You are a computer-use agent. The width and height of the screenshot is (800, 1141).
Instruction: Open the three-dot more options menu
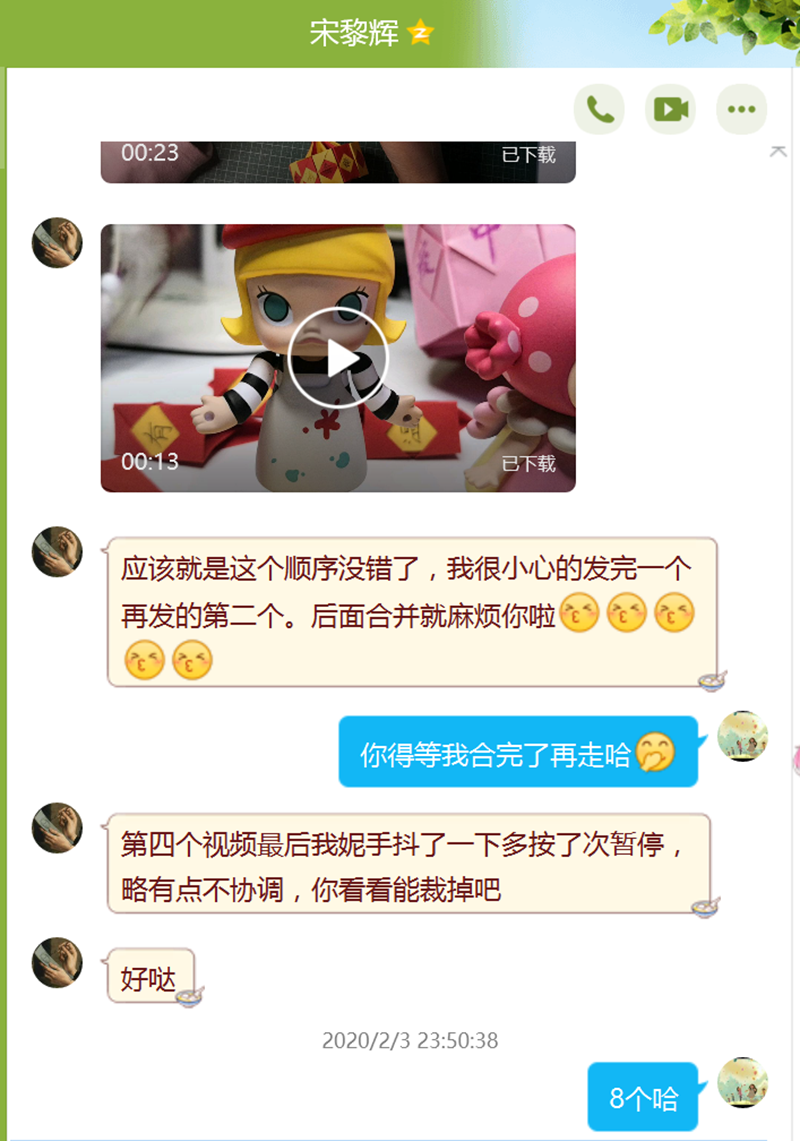click(741, 109)
